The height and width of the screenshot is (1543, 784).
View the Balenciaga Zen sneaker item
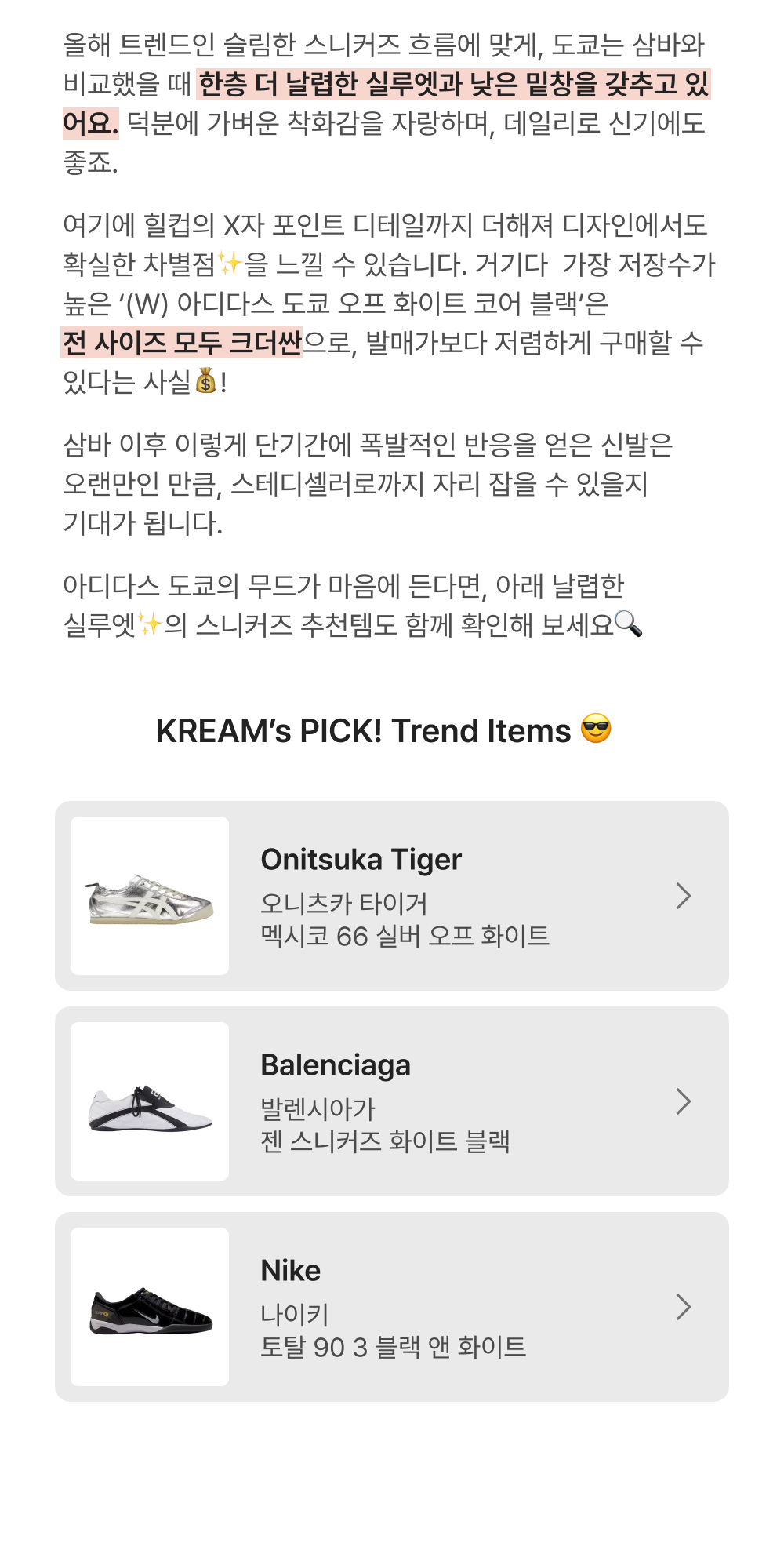tap(392, 1101)
